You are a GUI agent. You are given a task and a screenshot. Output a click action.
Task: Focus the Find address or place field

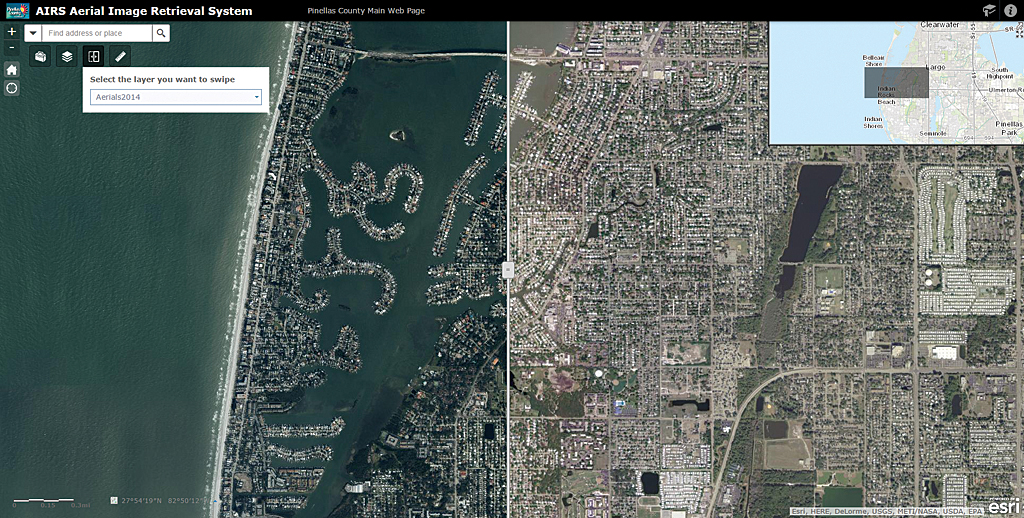[97, 33]
